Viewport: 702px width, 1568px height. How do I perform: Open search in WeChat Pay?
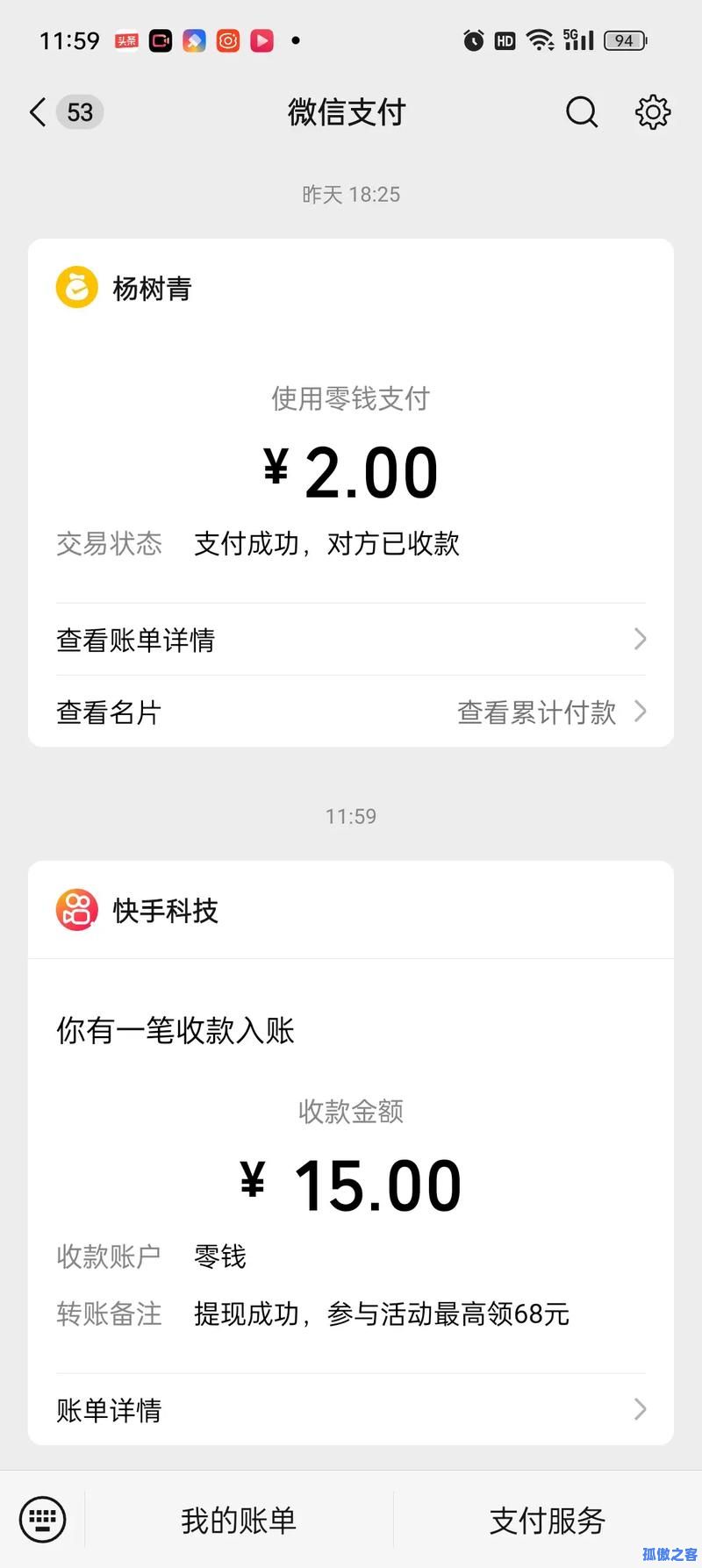(581, 112)
